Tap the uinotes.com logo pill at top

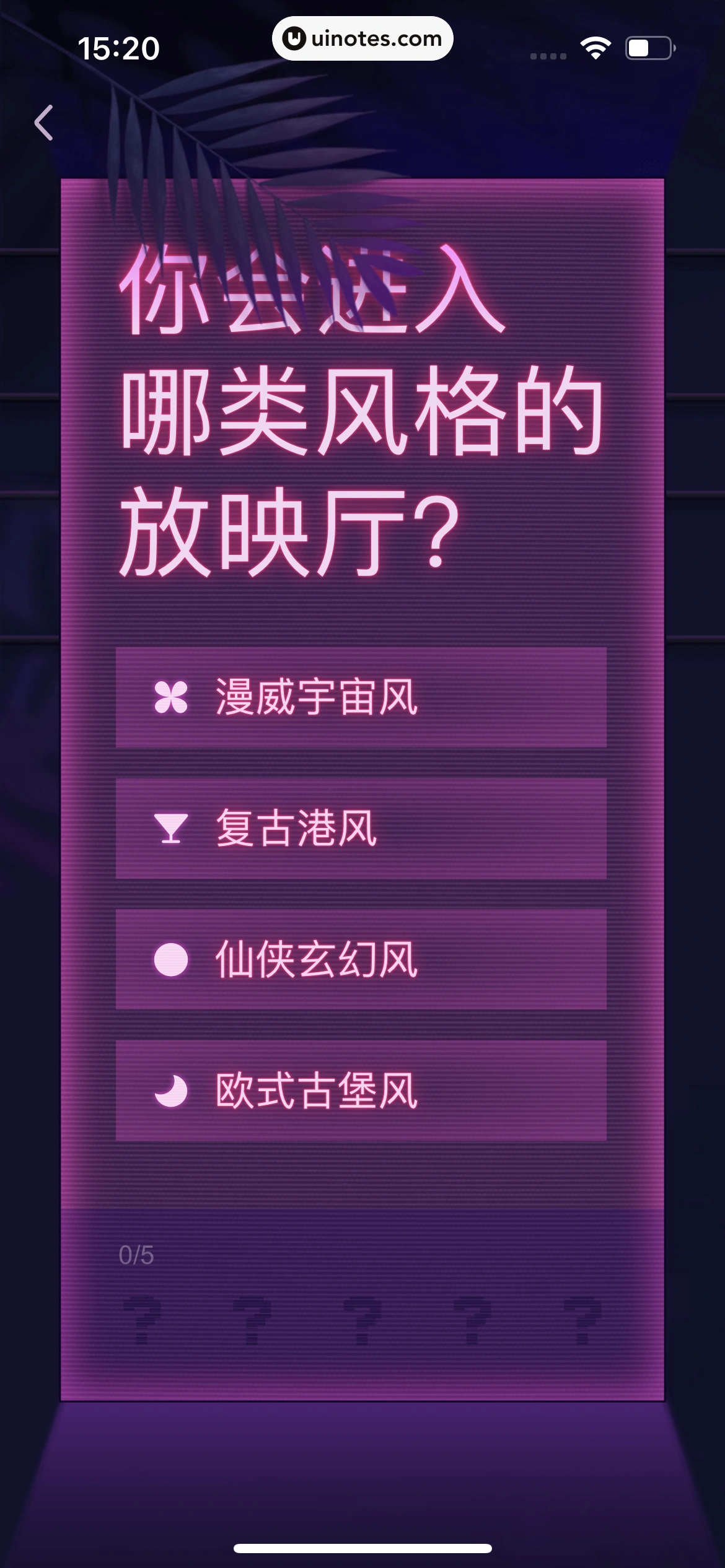click(361, 38)
